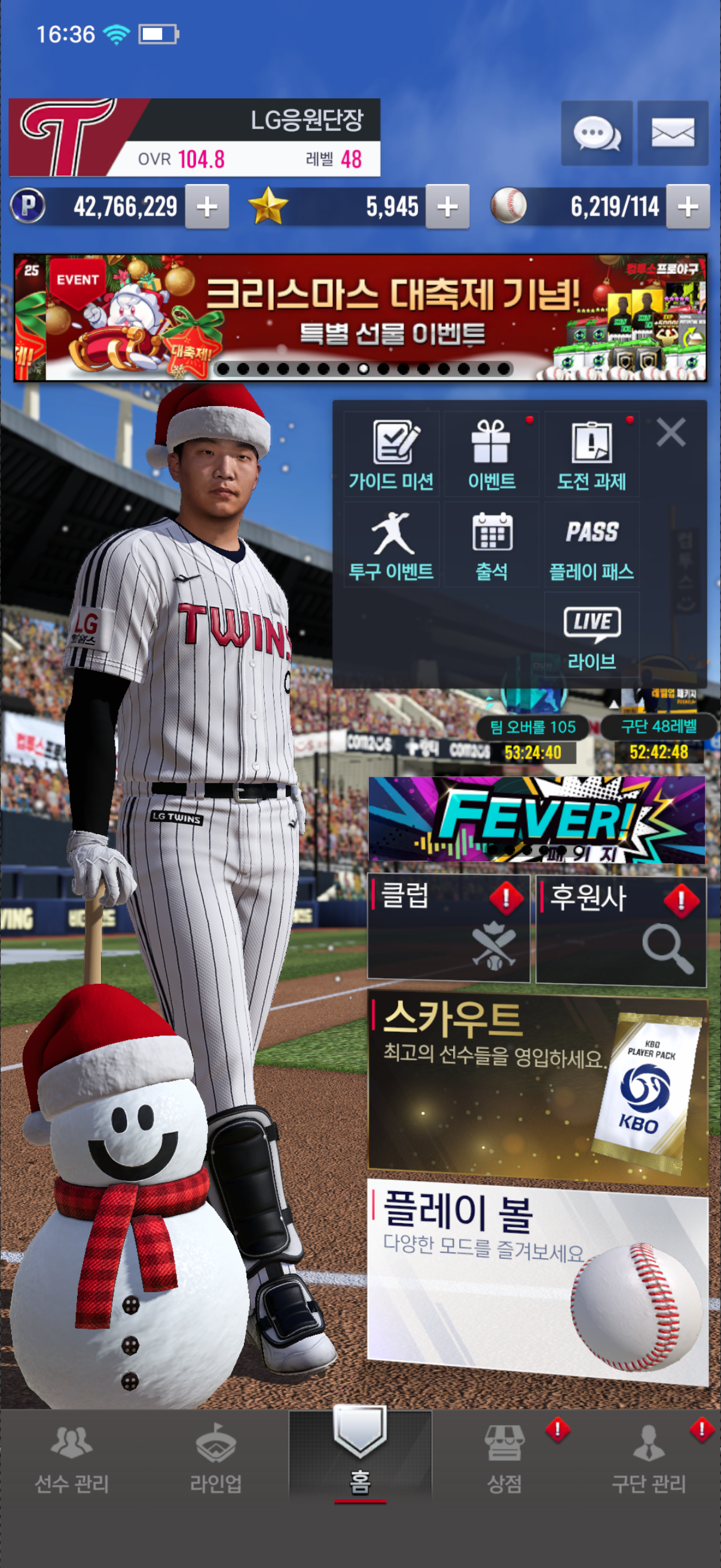Open the 플레이 패스 menu
The width and height of the screenshot is (721, 1568).
(591, 545)
